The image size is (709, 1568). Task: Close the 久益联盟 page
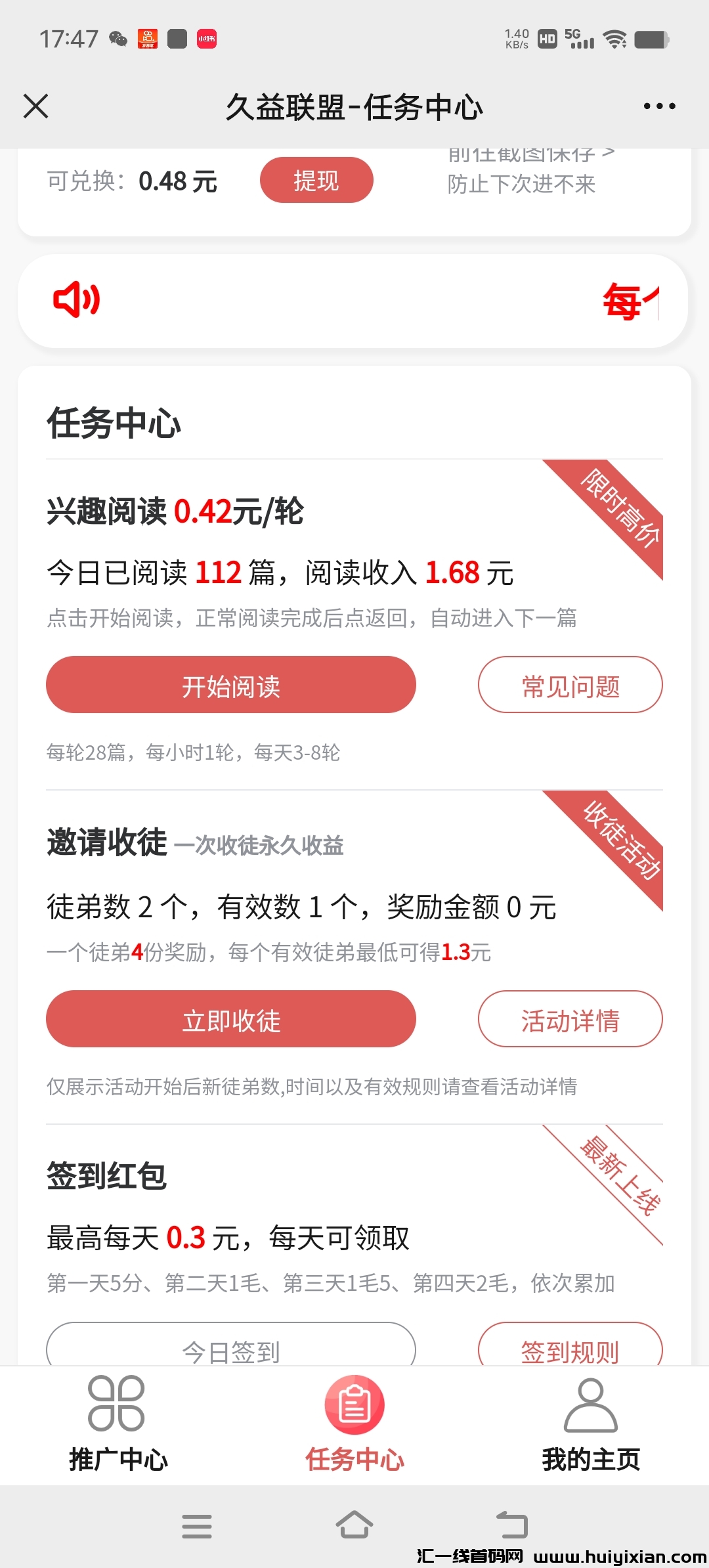36,106
